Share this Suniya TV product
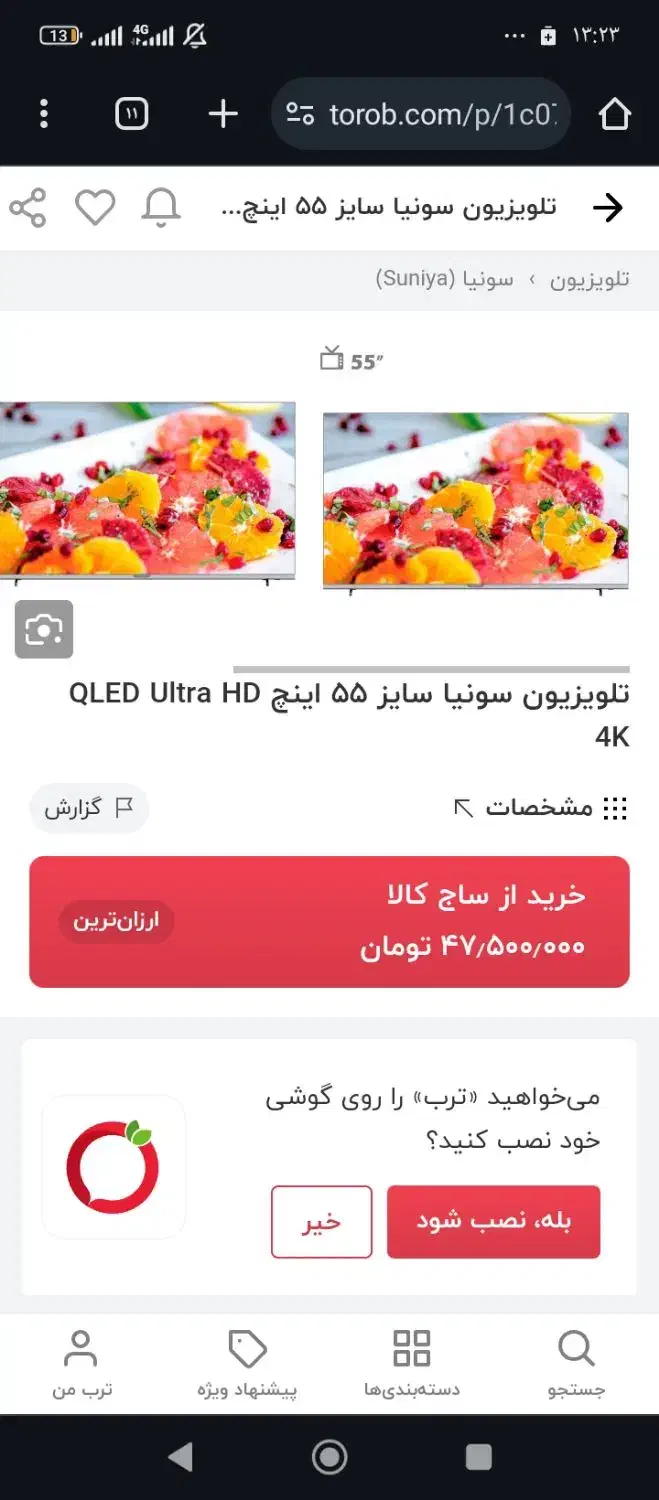Viewport: 659px width, 1500px height. pos(28,208)
